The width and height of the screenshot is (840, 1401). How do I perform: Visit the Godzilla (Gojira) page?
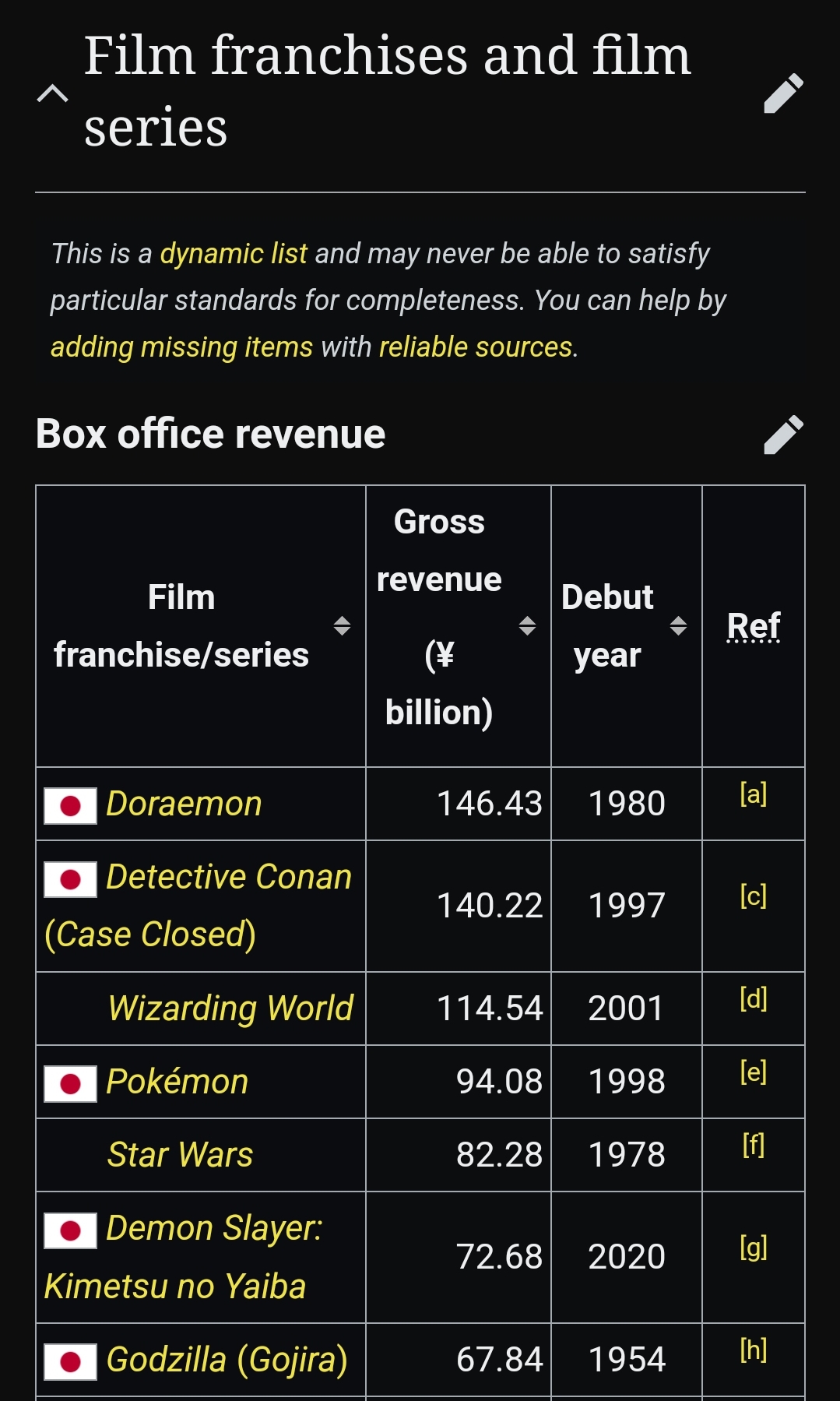[227, 1360]
